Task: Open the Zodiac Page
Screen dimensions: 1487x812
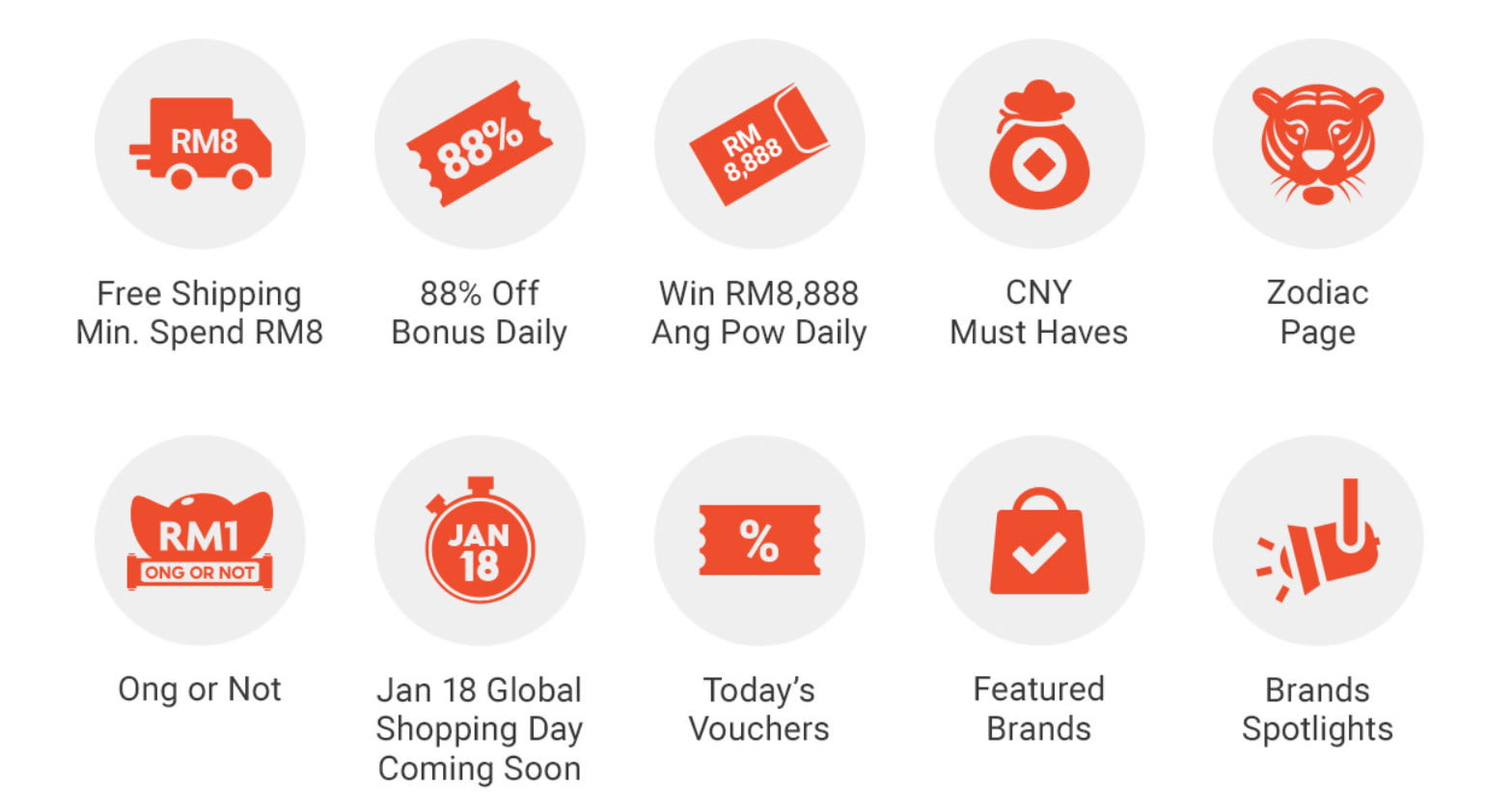Action: (1317, 145)
